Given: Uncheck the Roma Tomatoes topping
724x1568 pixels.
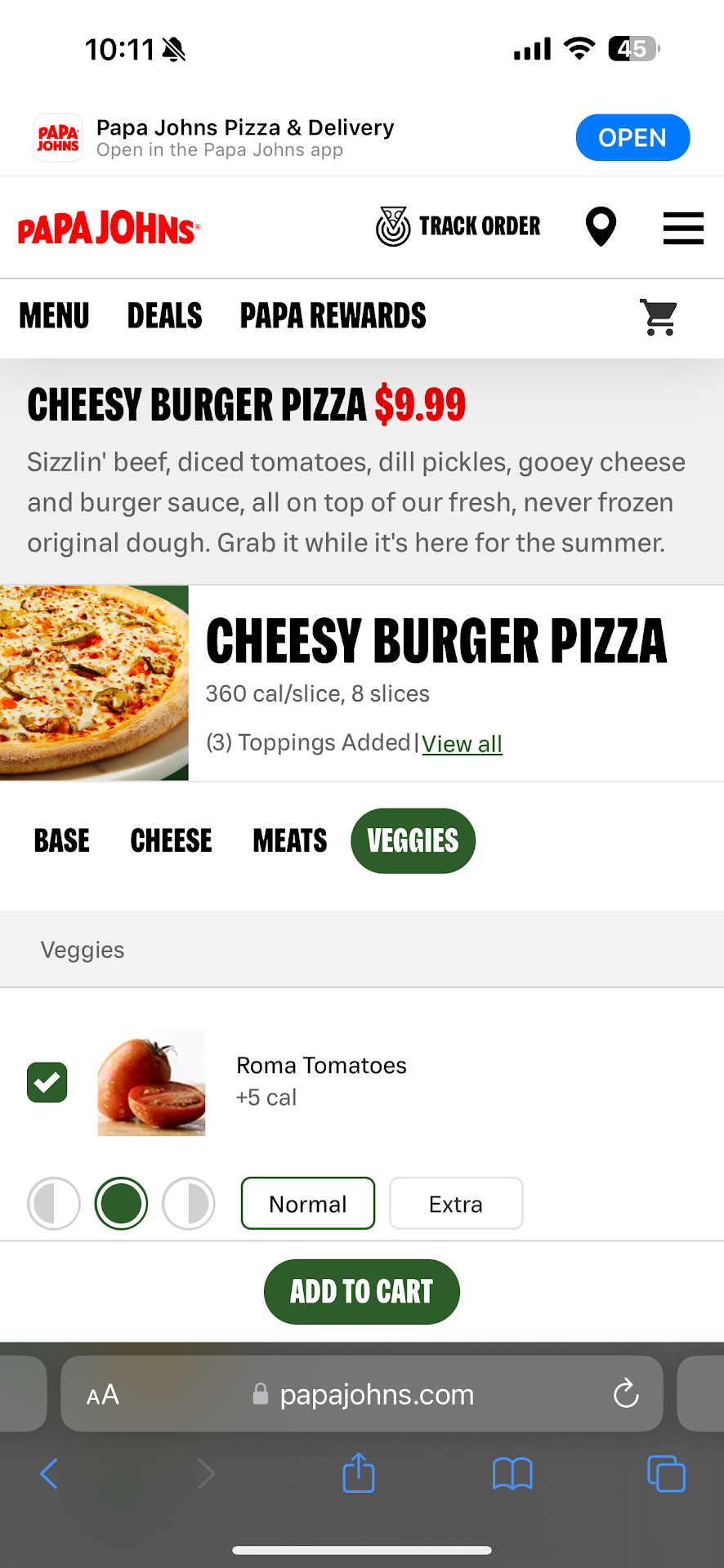Looking at the screenshot, I should coord(47,1082).
